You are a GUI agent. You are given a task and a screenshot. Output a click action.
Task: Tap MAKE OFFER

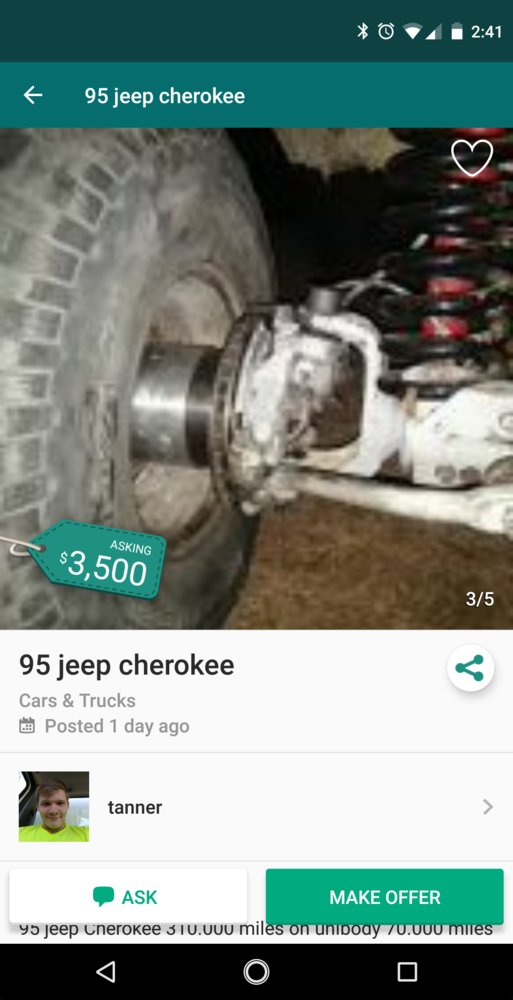point(385,897)
